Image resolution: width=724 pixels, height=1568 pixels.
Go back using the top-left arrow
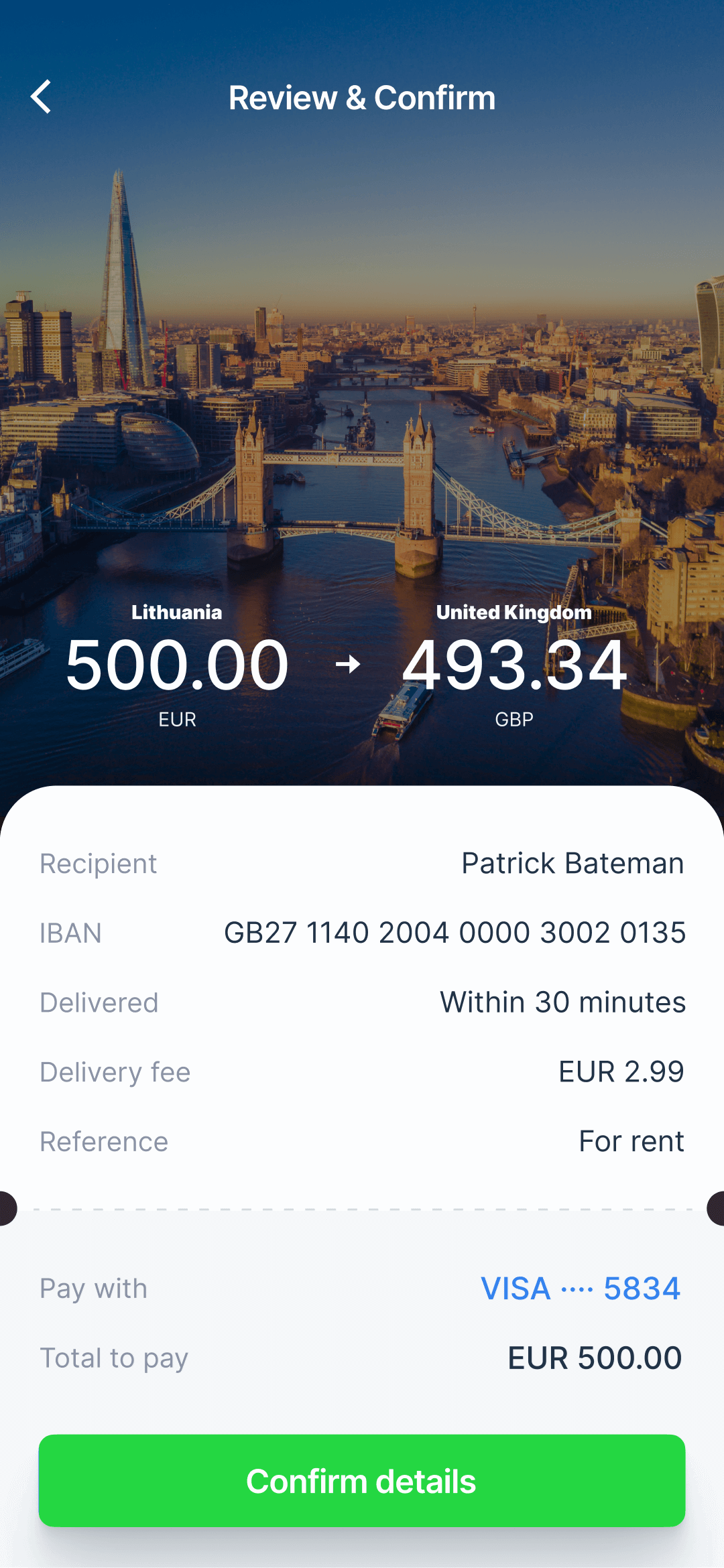tap(42, 97)
